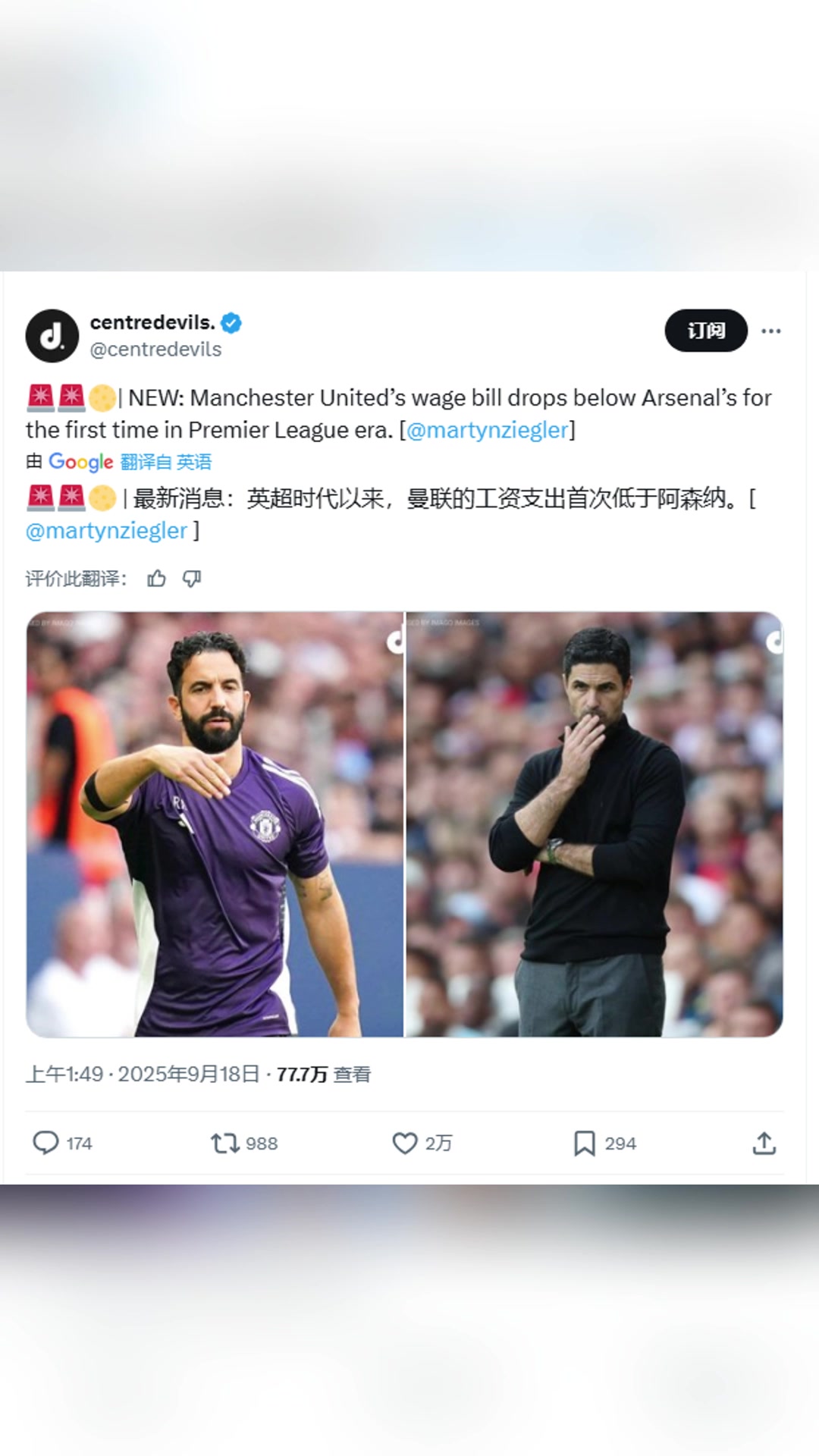Open @martynziegler mention in translated text
The image size is (819, 1456).
click(106, 531)
